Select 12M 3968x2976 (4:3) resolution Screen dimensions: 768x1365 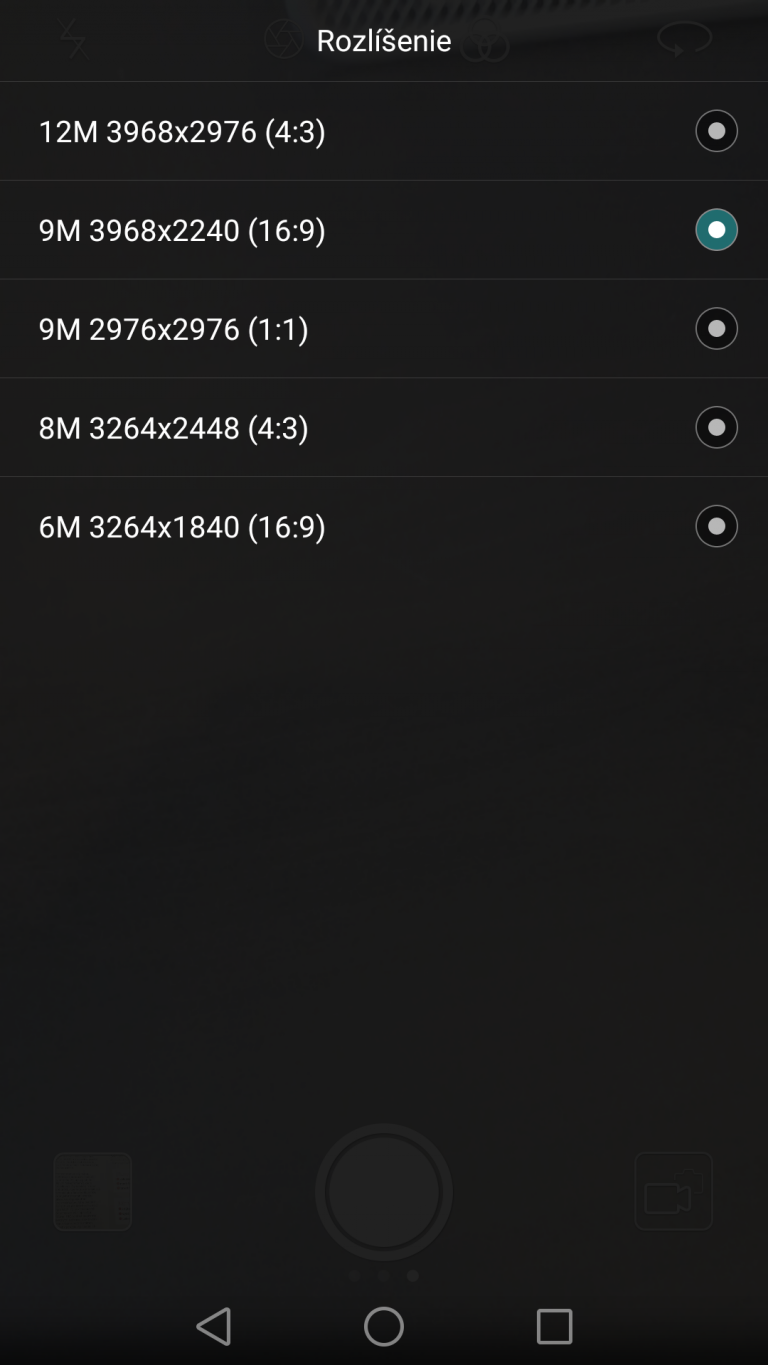(384, 131)
